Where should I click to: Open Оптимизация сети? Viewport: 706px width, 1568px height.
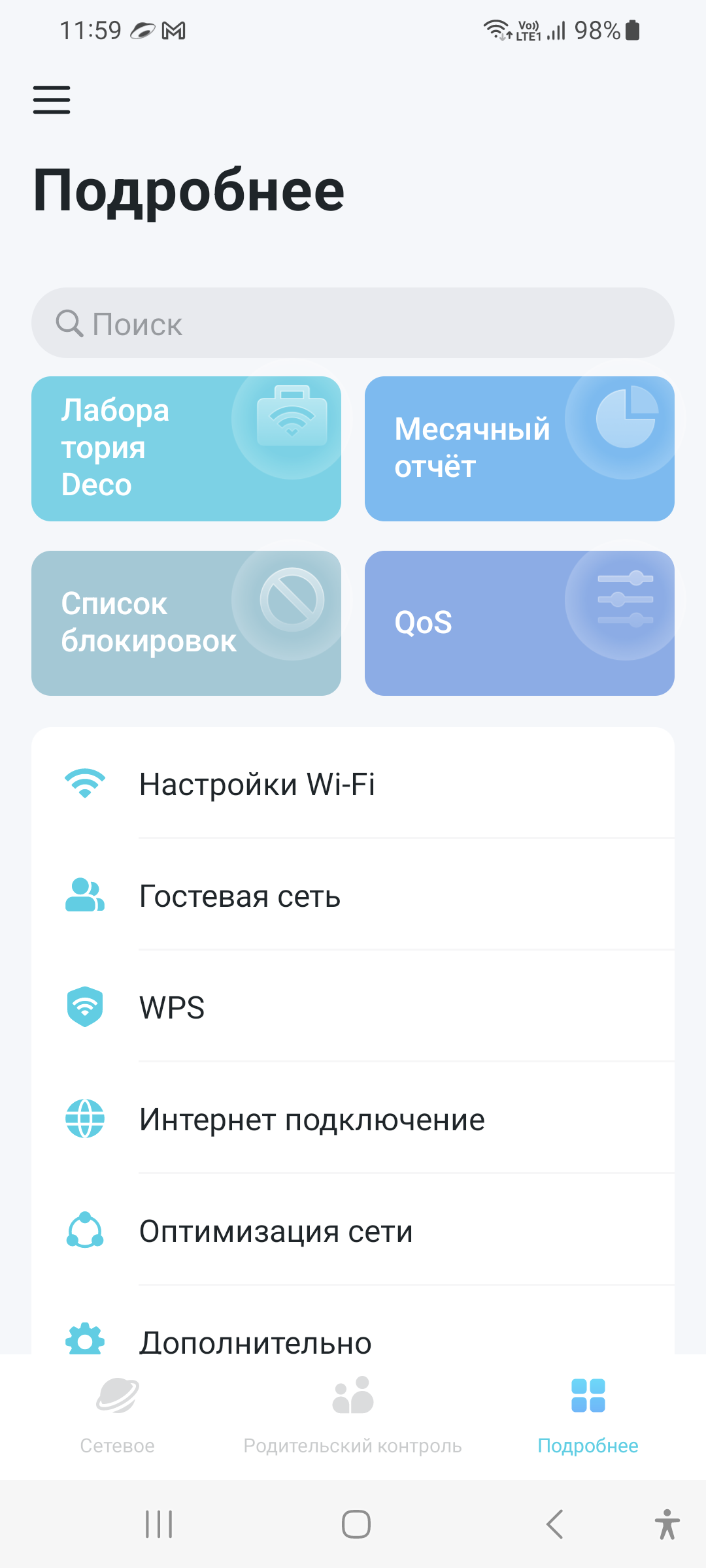pos(353,1231)
